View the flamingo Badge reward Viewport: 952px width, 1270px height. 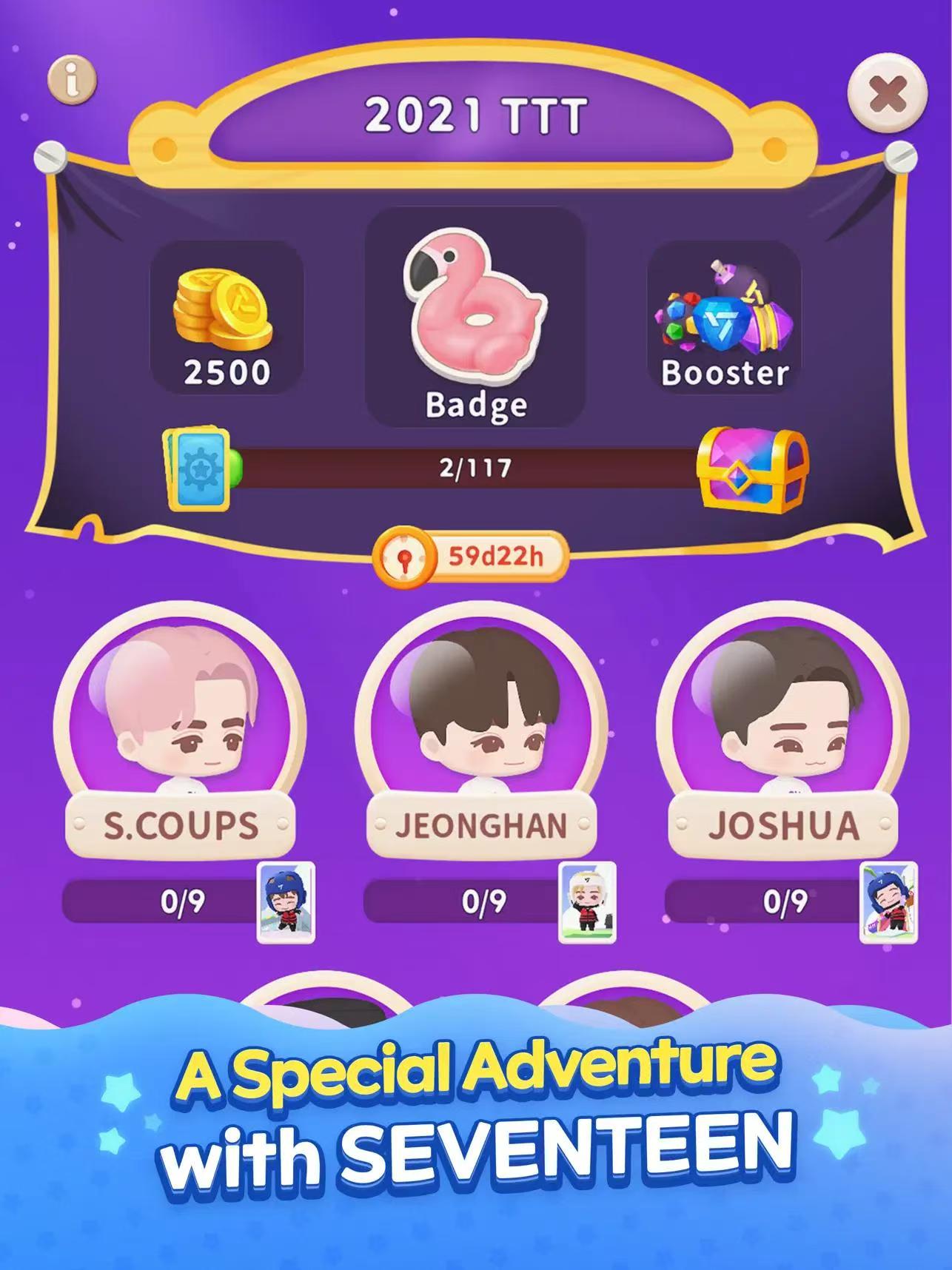click(475, 317)
